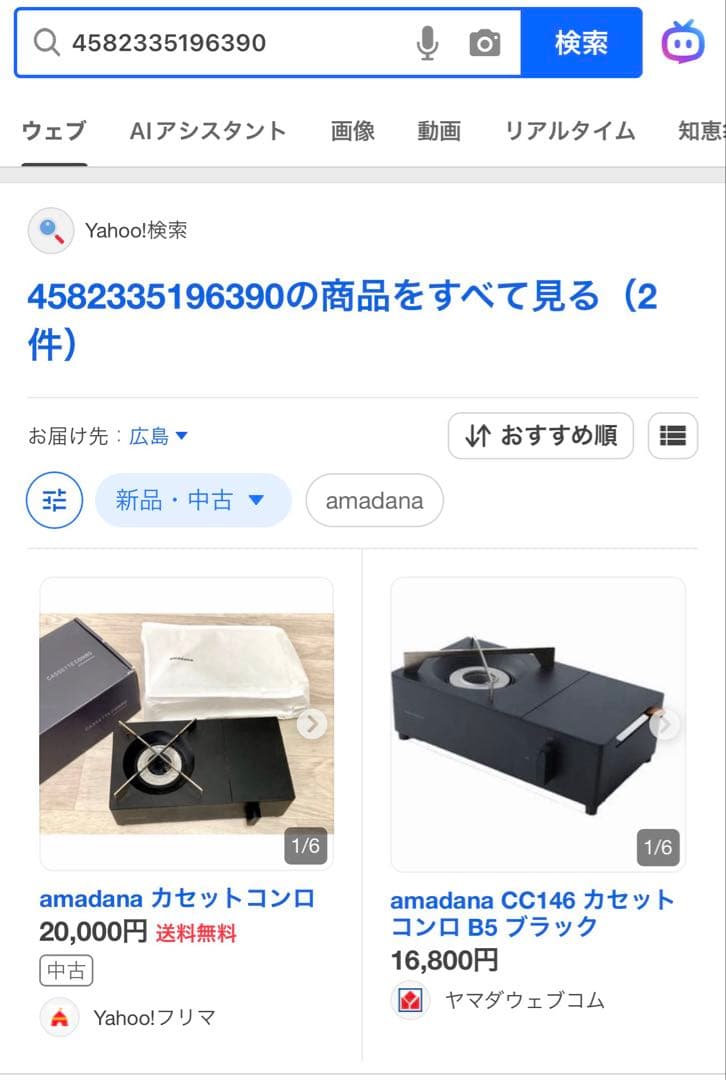Switch to list view with the layout icon
This screenshot has width=726, height=1080.
click(675, 436)
